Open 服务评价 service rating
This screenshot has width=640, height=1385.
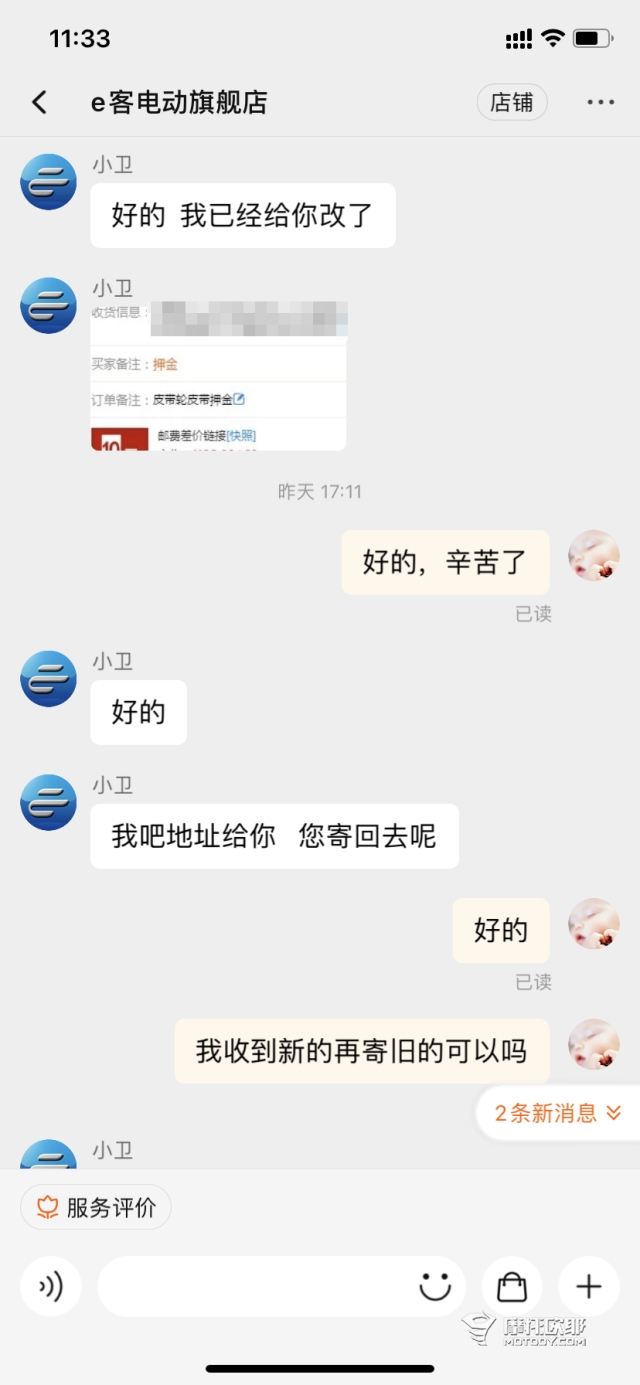point(96,1207)
